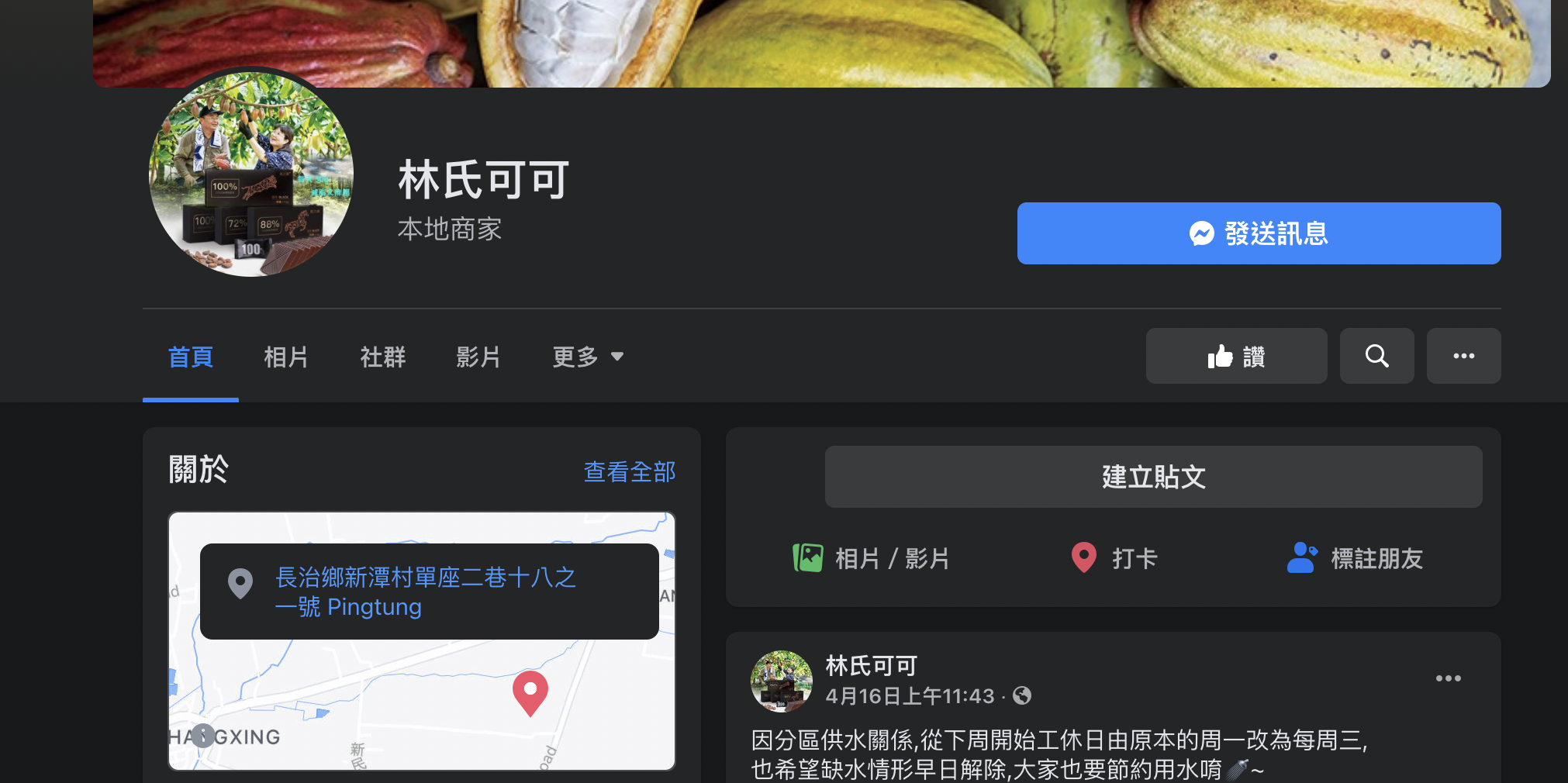Open the 社群 tab
Screen dimensions: 1568x783
click(382, 357)
